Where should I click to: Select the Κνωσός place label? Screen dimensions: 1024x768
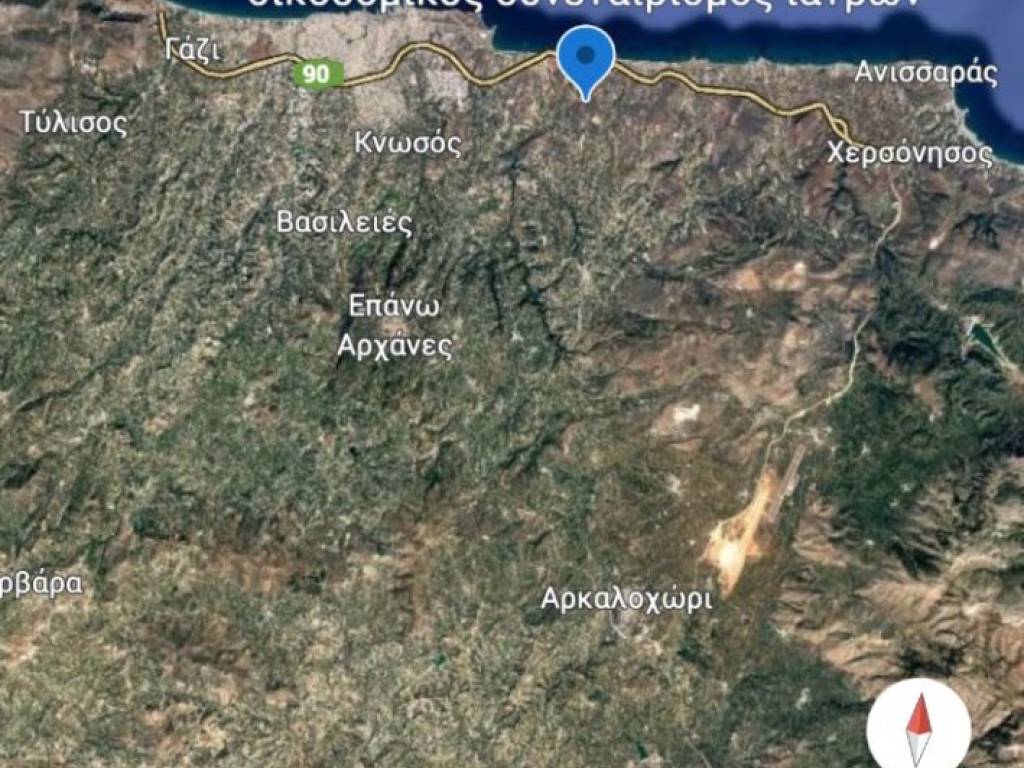(x=408, y=144)
